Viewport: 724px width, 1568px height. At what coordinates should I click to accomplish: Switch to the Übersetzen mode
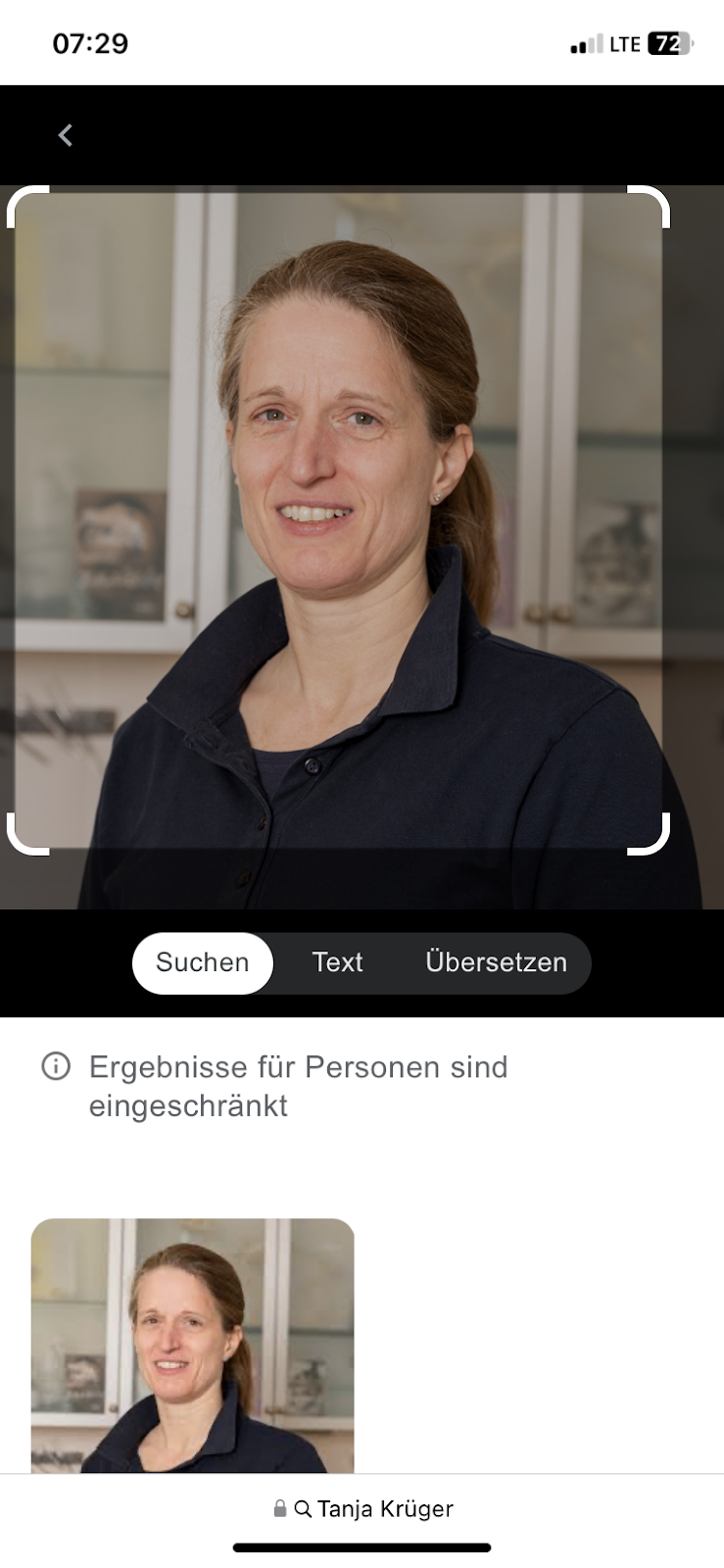496,962
